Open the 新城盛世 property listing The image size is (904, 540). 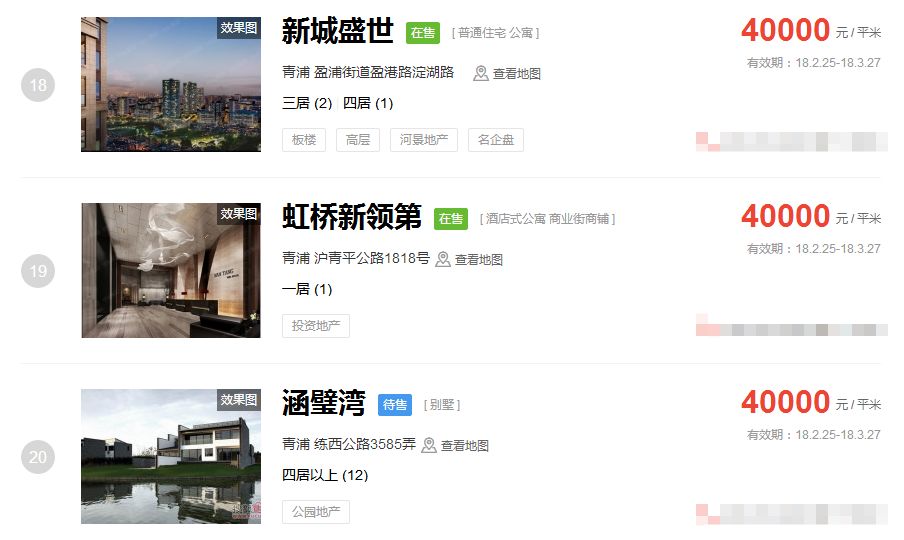click(338, 32)
